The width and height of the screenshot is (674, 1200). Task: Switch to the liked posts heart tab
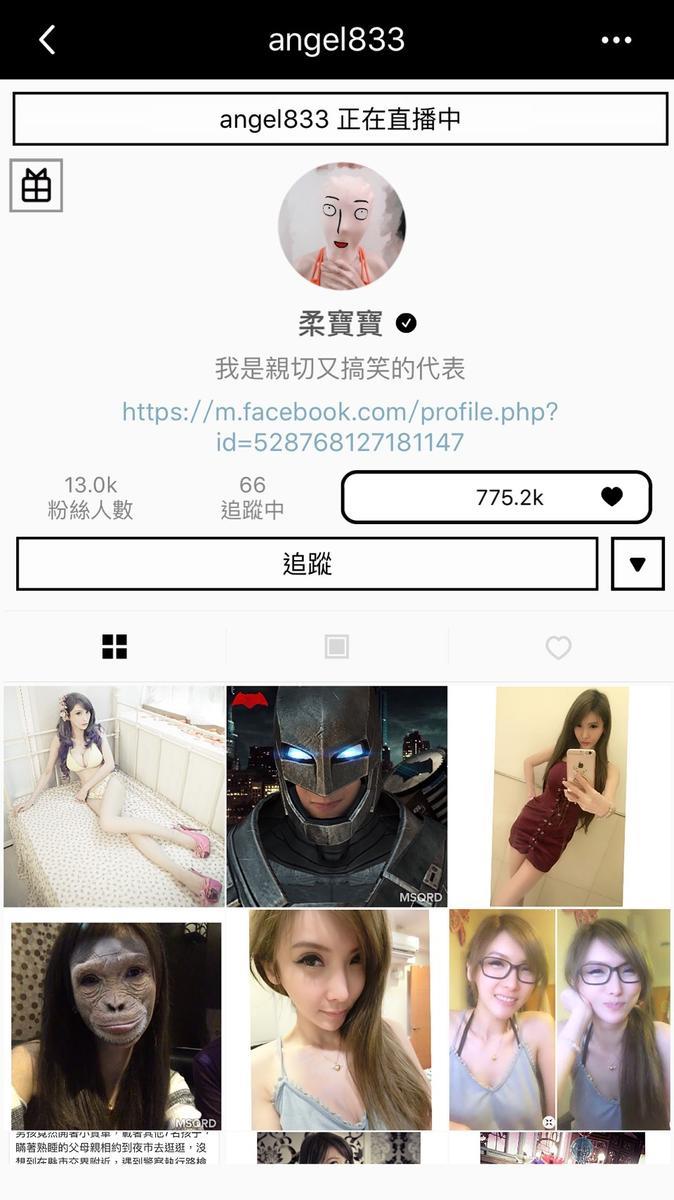[558, 647]
